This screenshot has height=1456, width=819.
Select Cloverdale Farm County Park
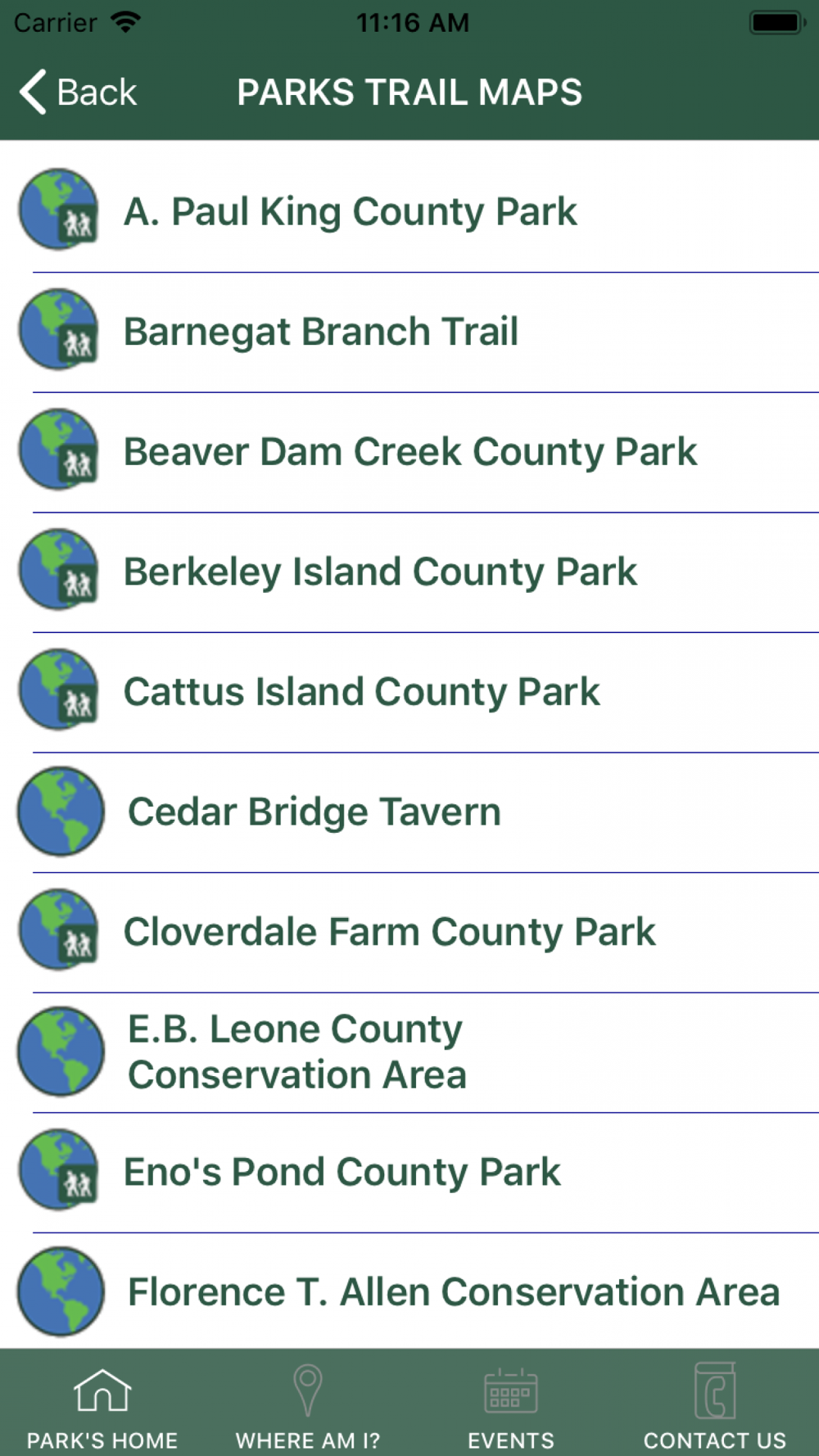tap(409, 932)
